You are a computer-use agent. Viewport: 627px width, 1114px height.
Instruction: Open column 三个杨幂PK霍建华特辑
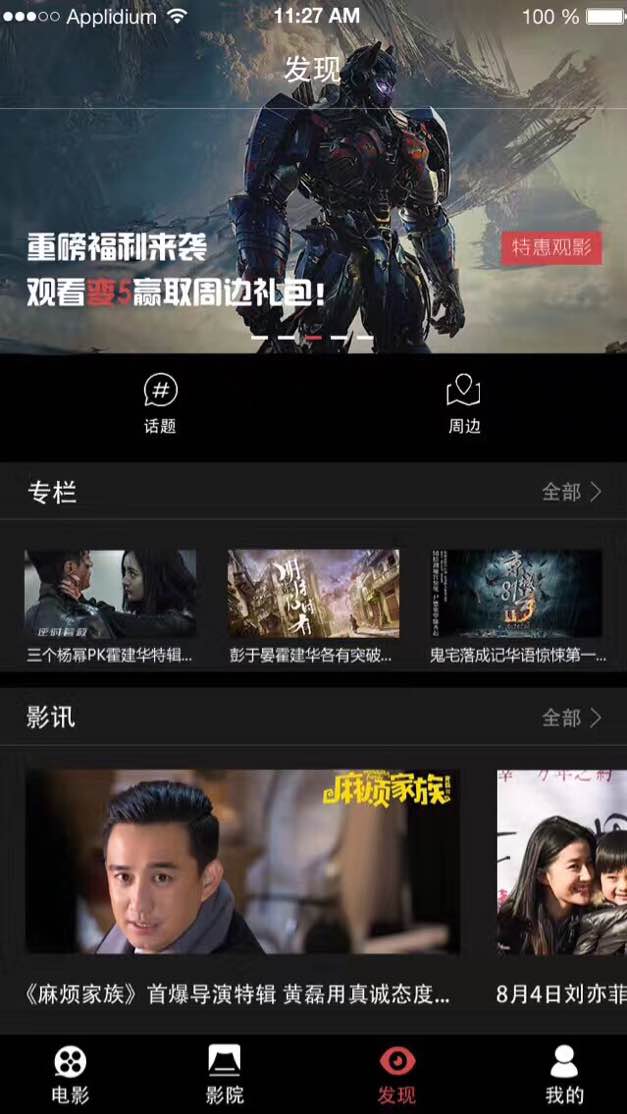(110, 605)
